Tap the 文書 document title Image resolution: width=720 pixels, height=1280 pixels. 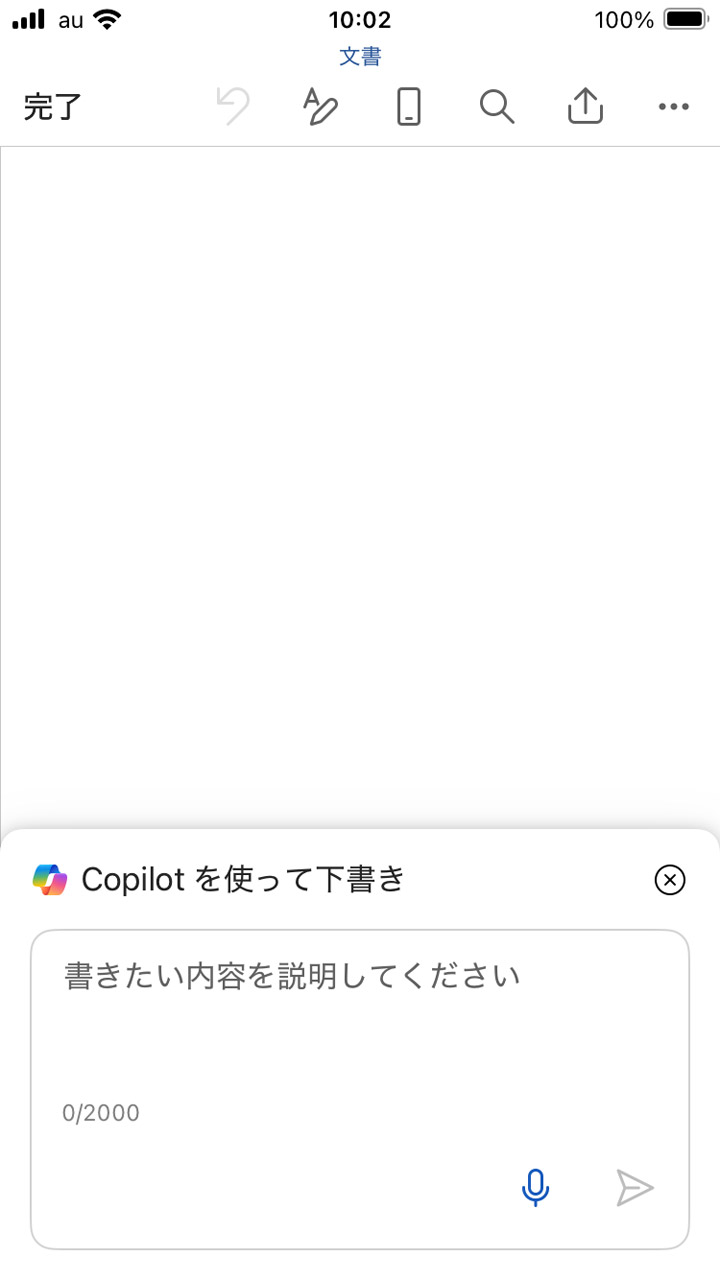click(360, 57)
